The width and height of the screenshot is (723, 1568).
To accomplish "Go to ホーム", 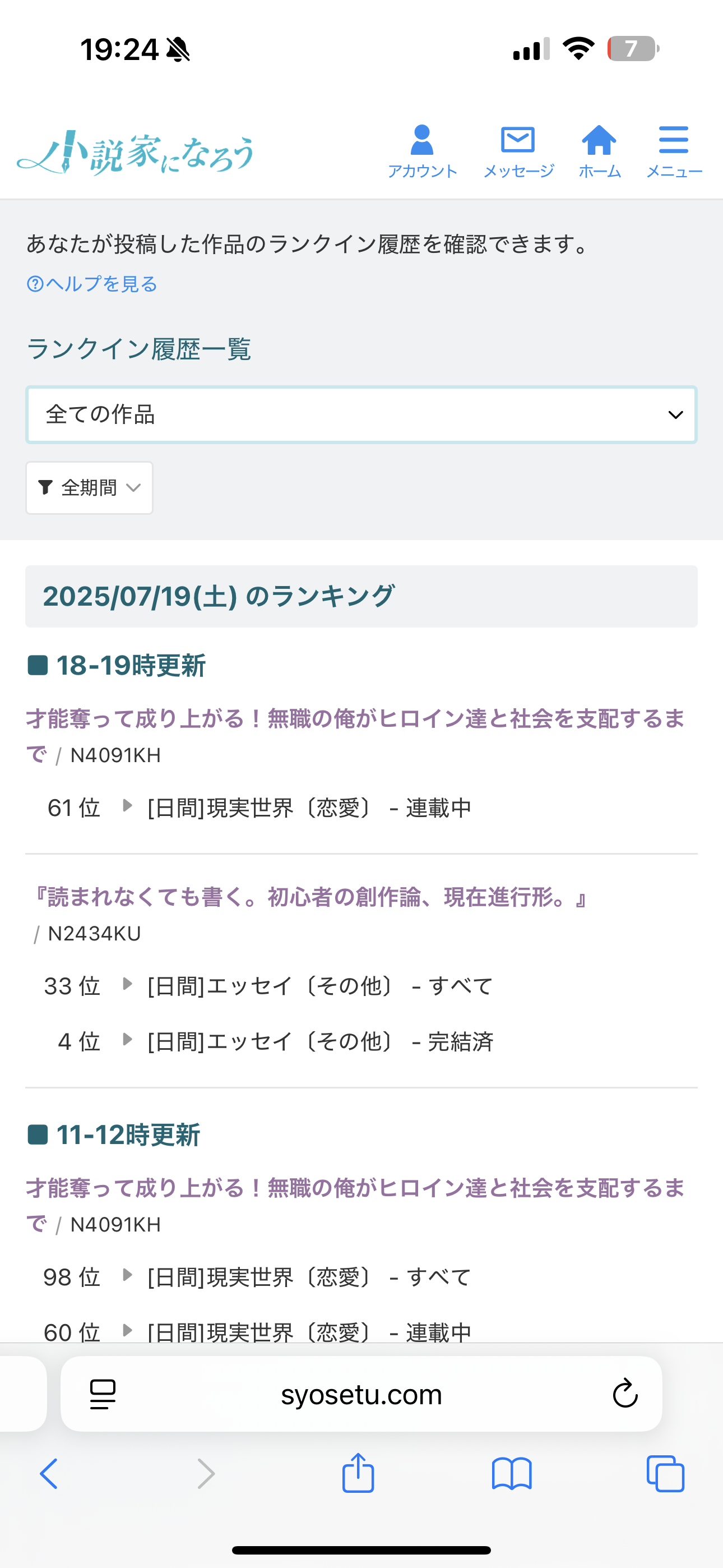I will coord(600,151).
